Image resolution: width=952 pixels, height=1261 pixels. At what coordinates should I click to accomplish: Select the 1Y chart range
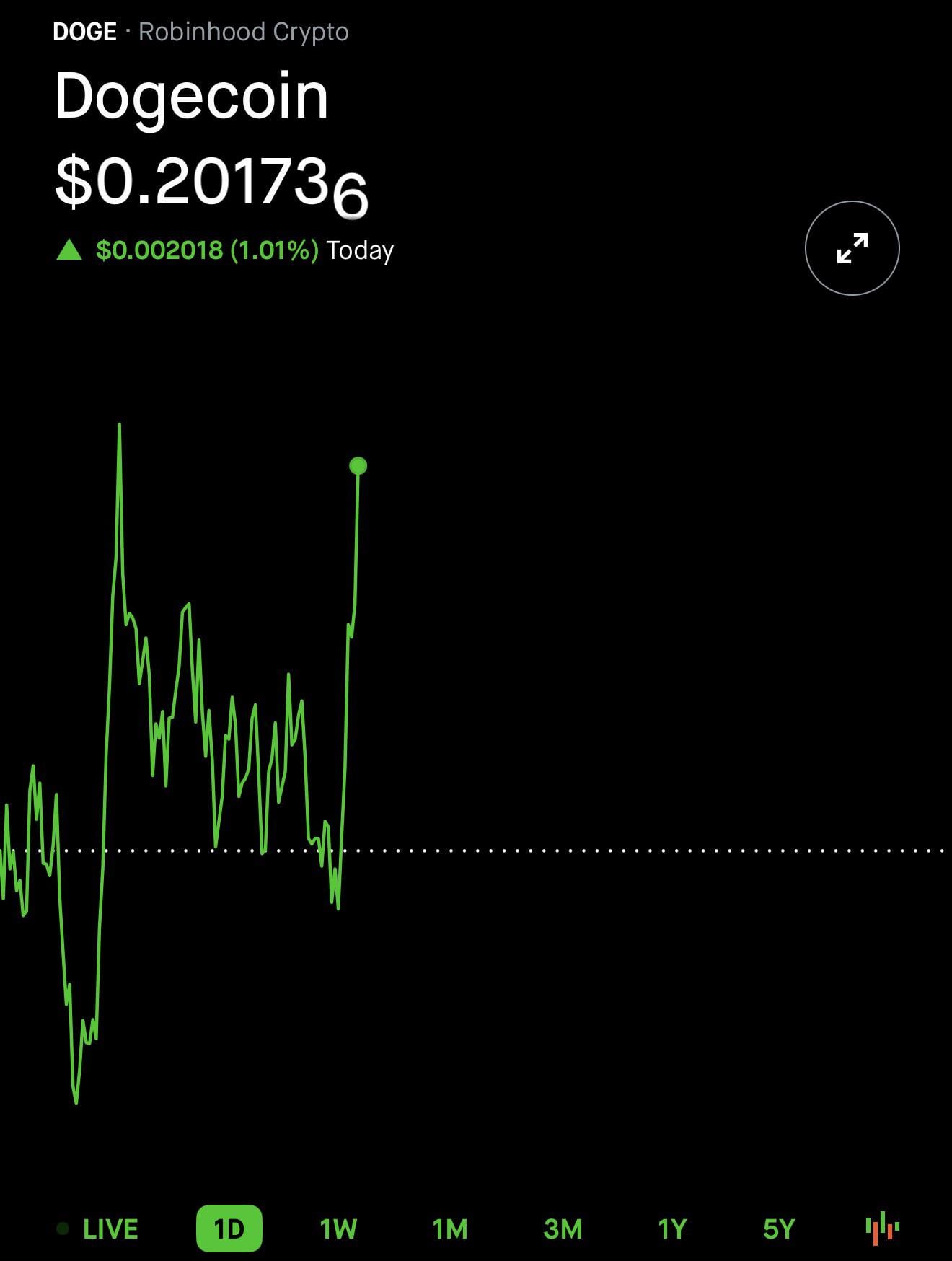tap(672, 1229)
